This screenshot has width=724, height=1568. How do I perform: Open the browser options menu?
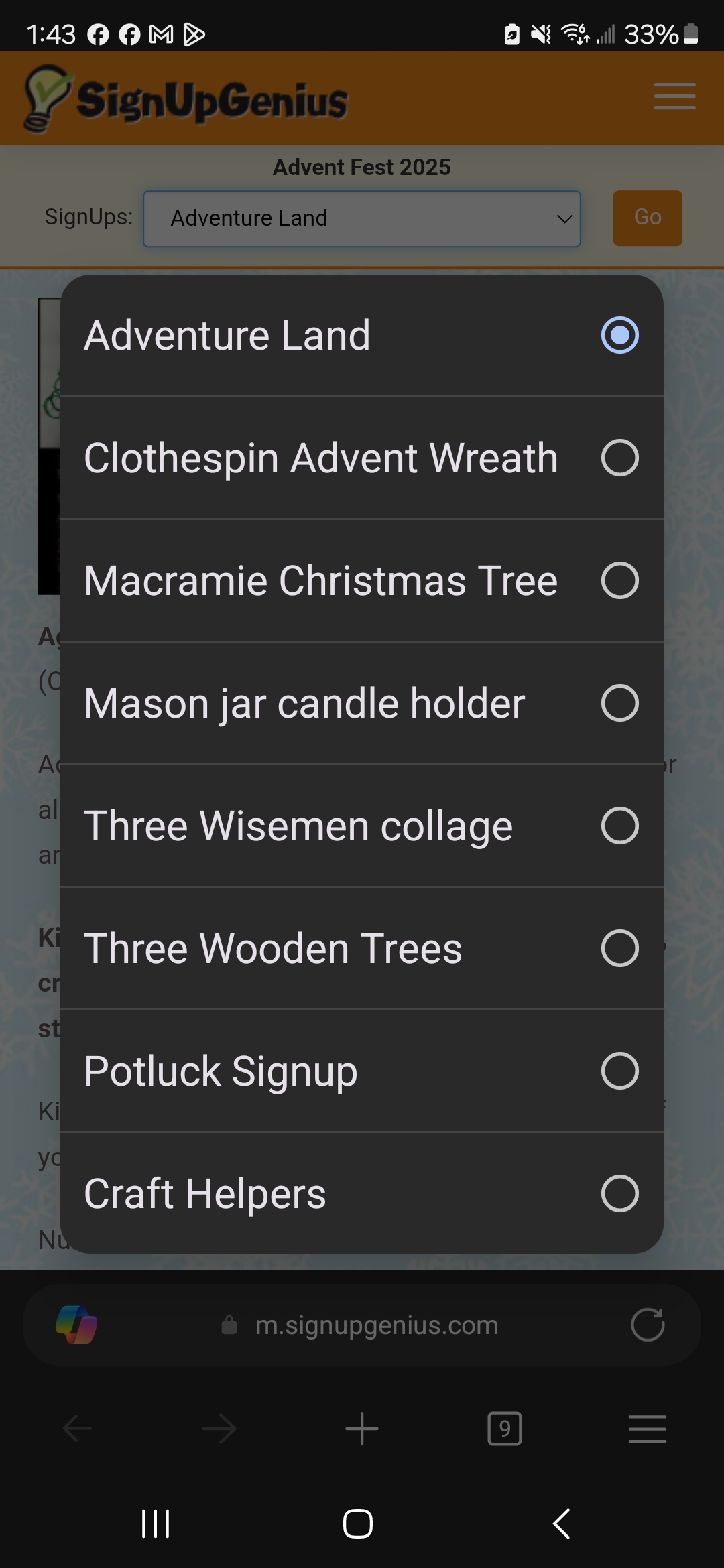[x=646, y=1429]
